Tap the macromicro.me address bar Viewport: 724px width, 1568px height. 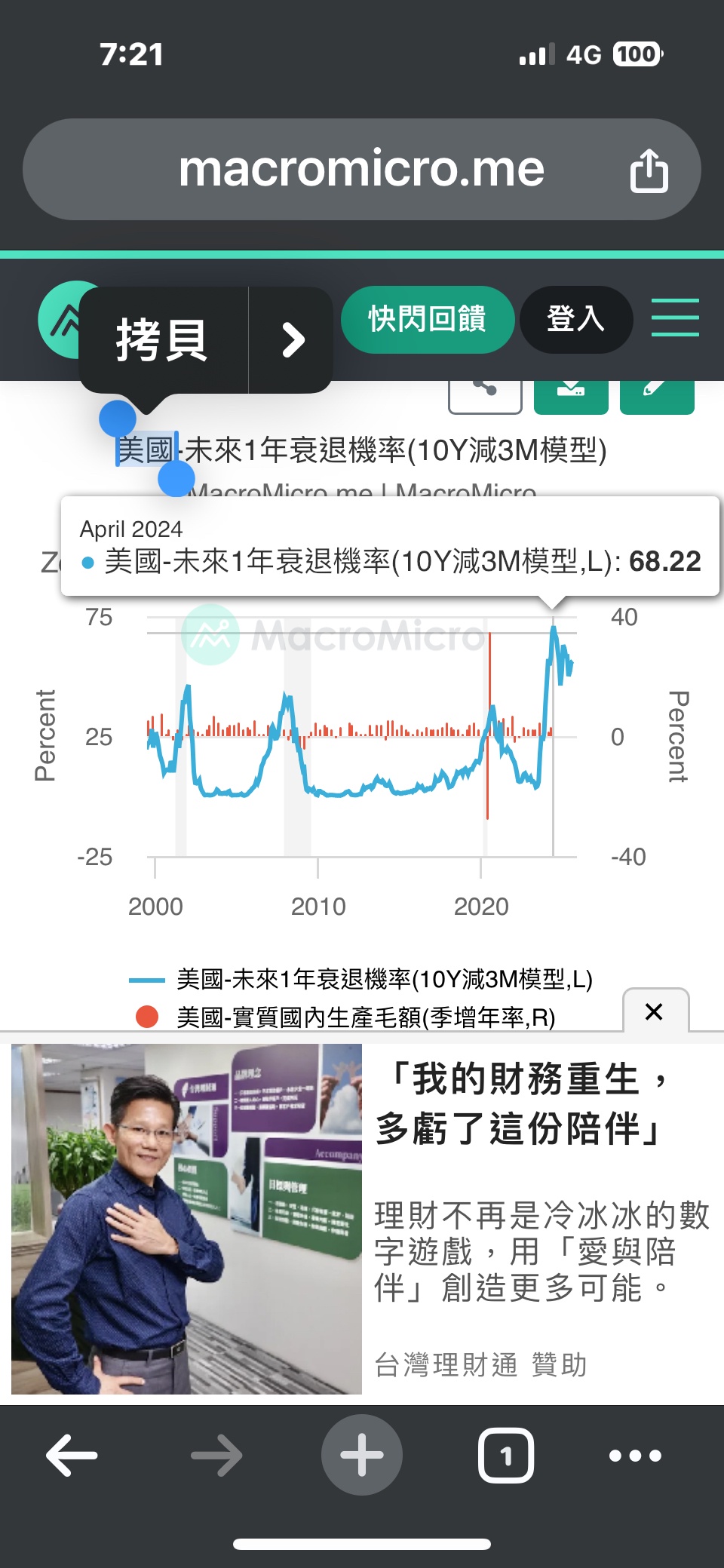(360, 169)
